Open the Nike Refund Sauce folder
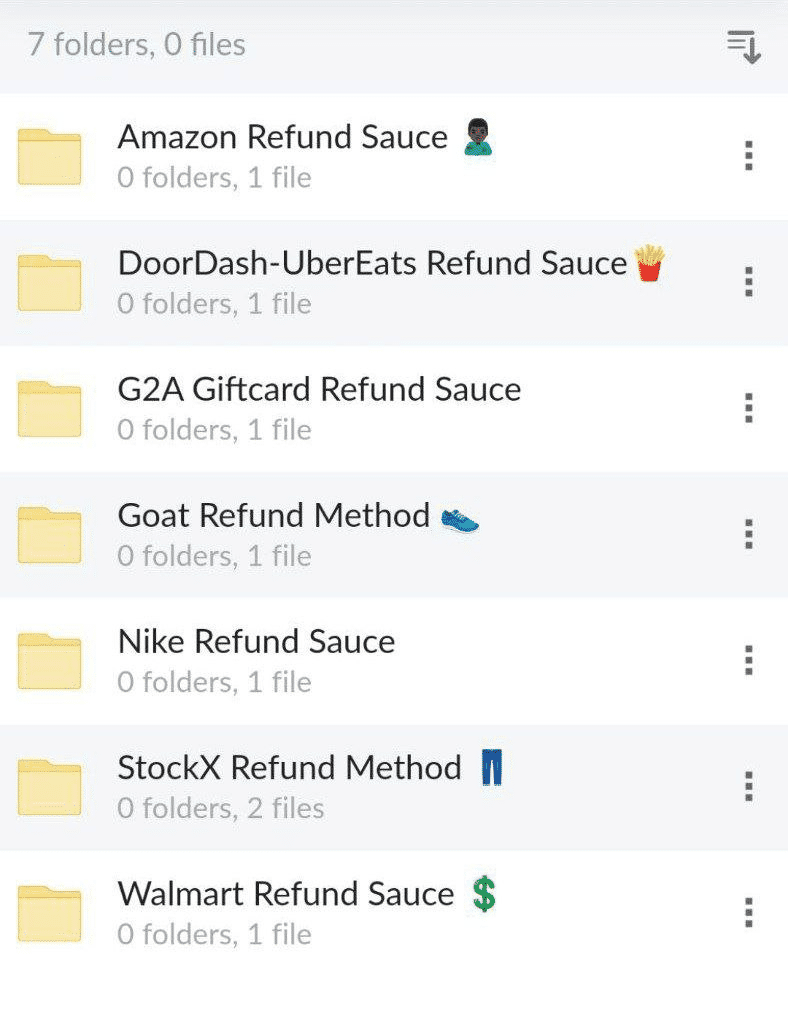The width and height of the screenshot is (788, 1029). pyautogui.click(x=256, y=659)
